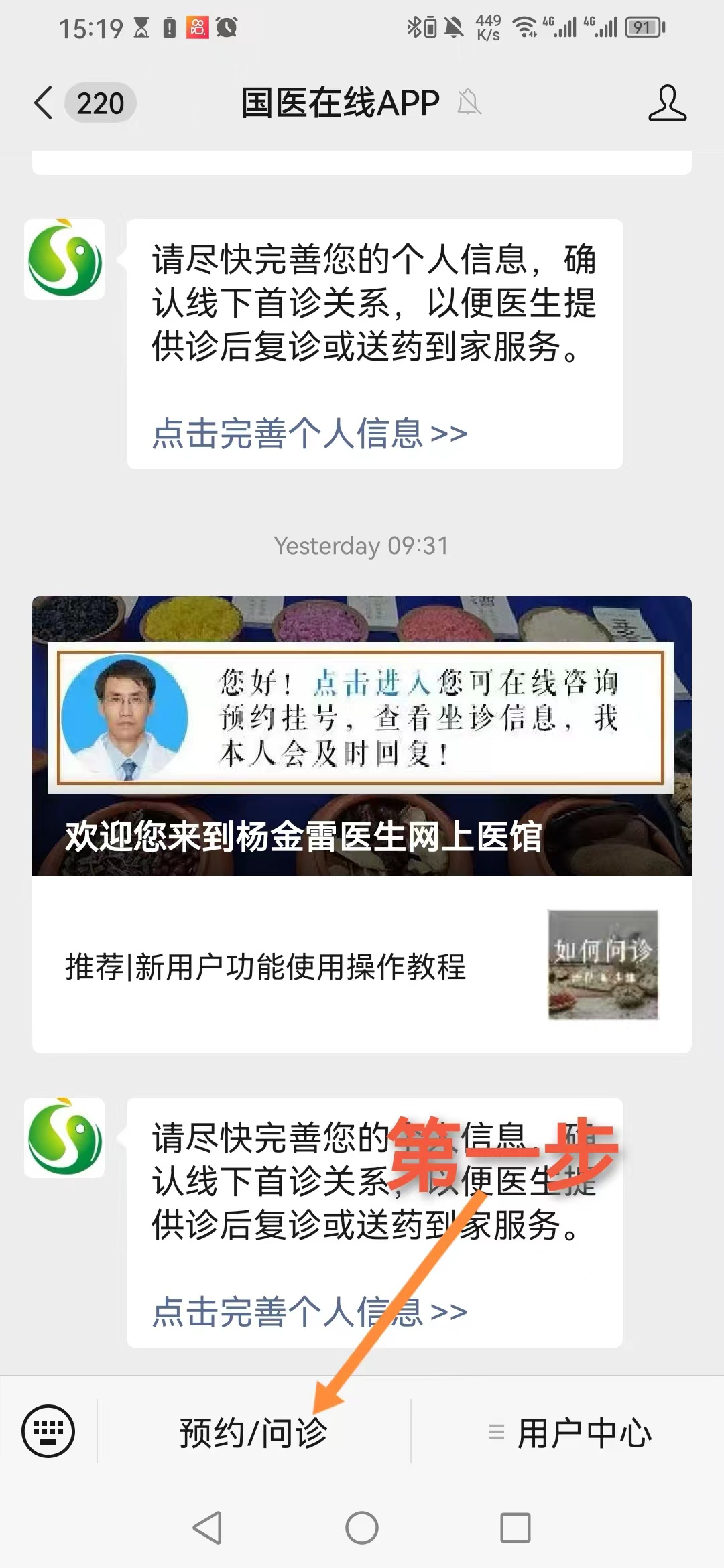
Task: Go back to the chat list
Action: point(44,103)
